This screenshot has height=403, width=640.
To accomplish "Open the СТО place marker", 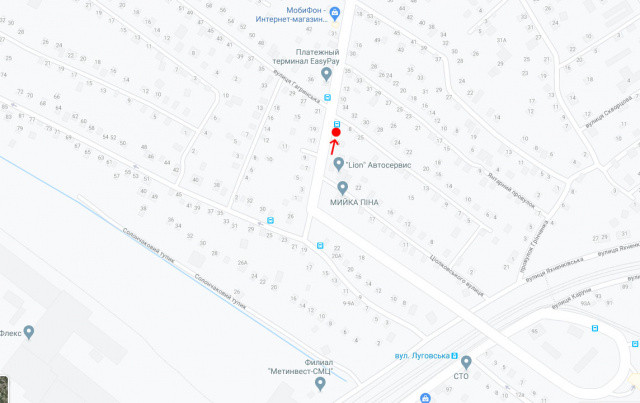I will pos(466,361).
